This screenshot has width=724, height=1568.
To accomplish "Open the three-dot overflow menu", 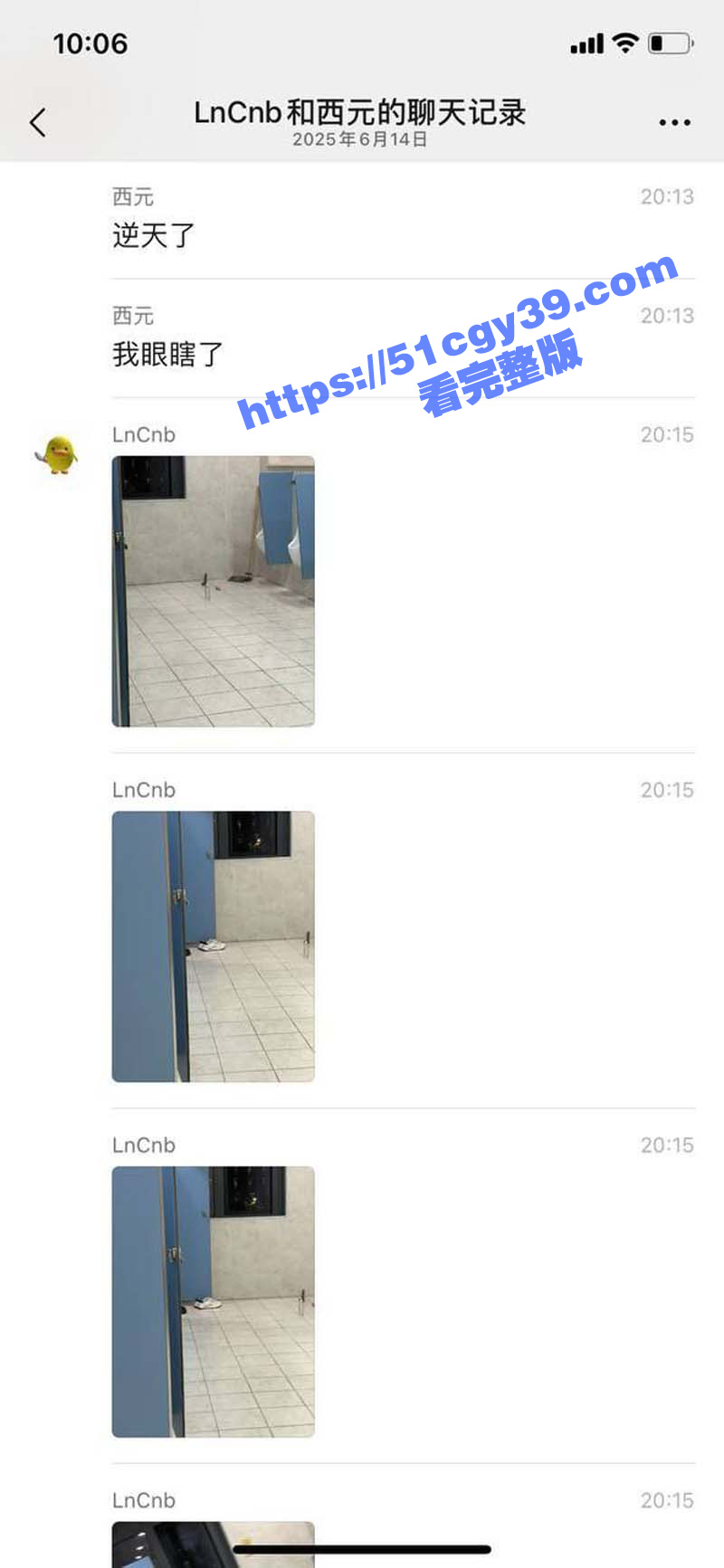I will tap(674, 122).
